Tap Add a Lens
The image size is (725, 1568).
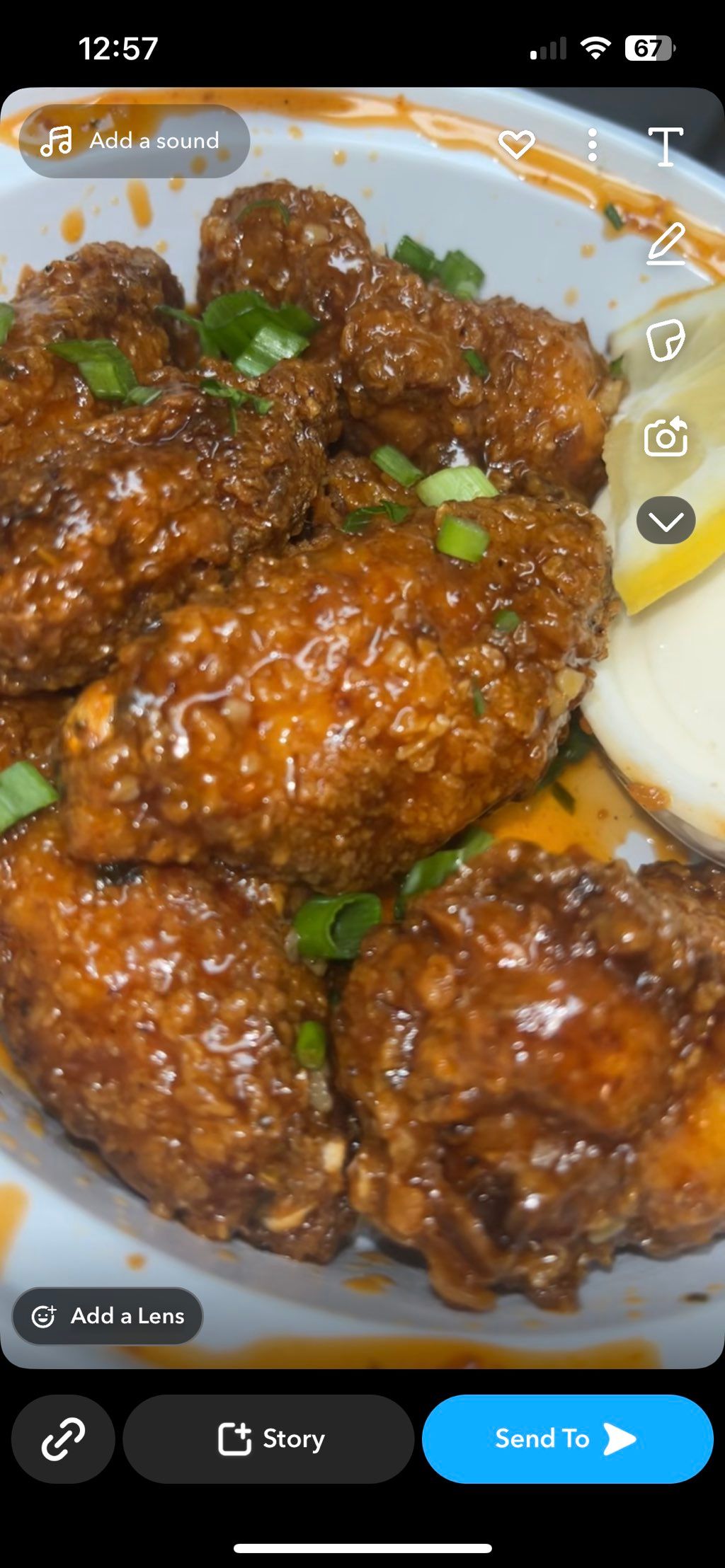[x=108, y=1315]
